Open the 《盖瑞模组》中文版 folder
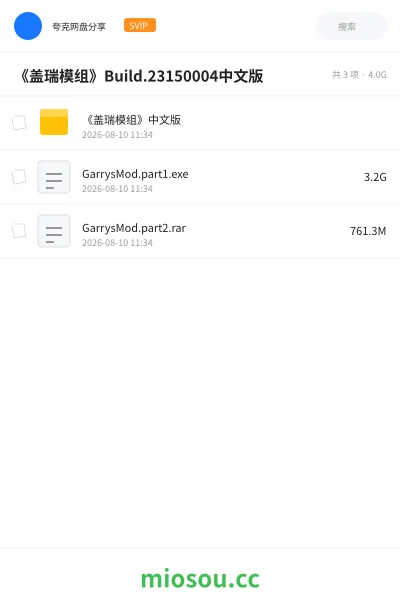 (x=200, y=123)
